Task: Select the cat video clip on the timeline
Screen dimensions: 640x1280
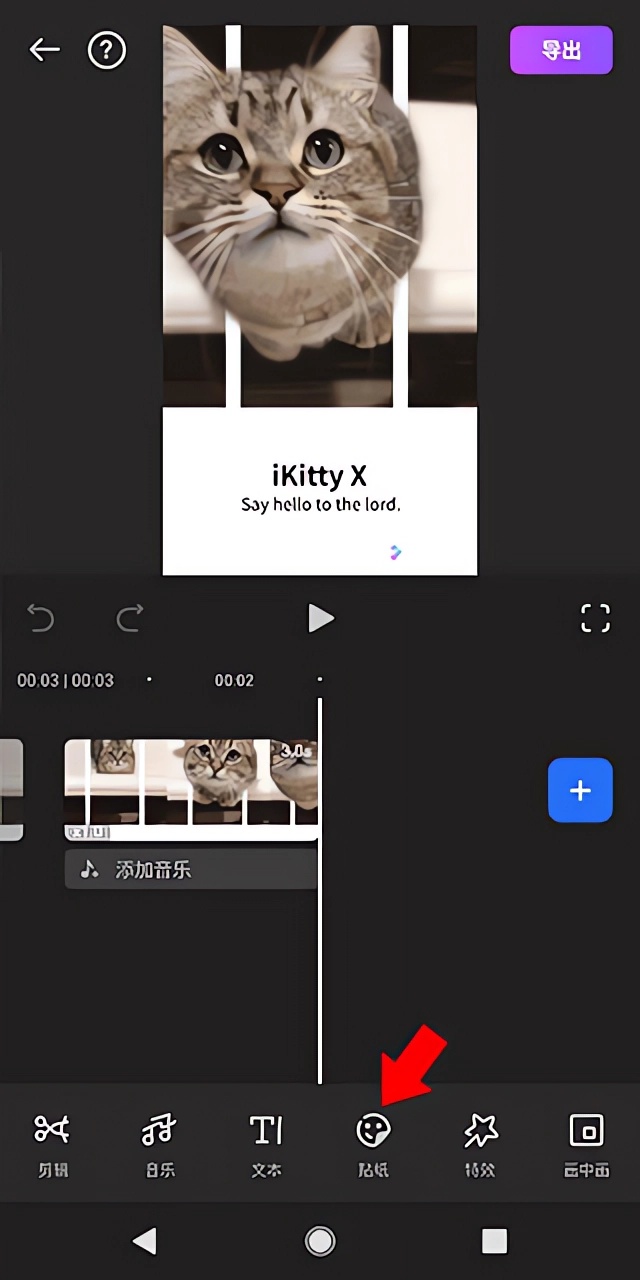Action: (190, 789)
